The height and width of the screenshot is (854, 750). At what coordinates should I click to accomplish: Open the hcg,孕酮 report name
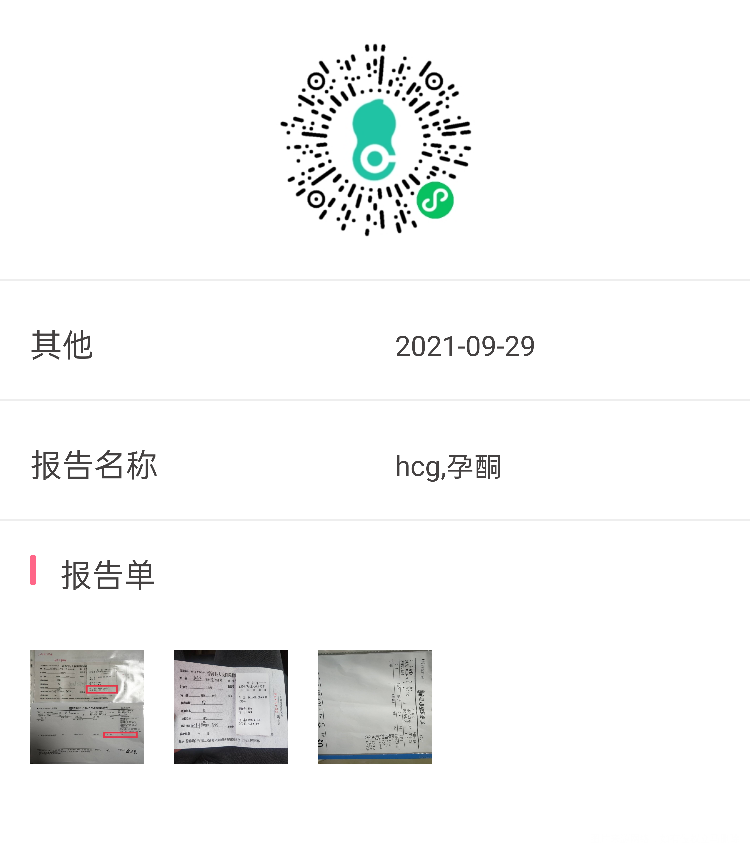pyautogui.click(x=447, y=465)
